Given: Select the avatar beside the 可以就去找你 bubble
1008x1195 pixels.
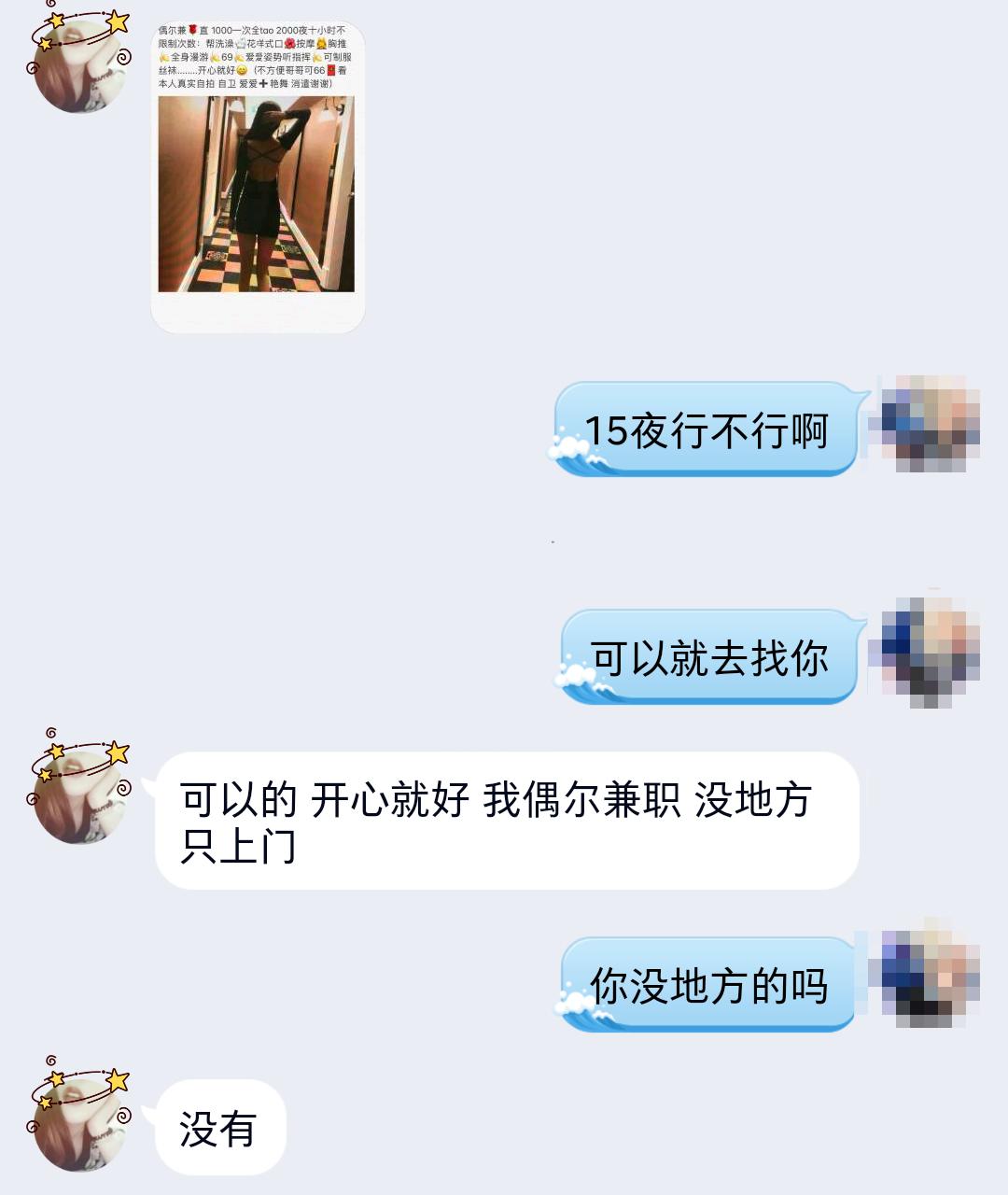Looking at the screenshot, I should pyautogui.click(x=929, y=649).
